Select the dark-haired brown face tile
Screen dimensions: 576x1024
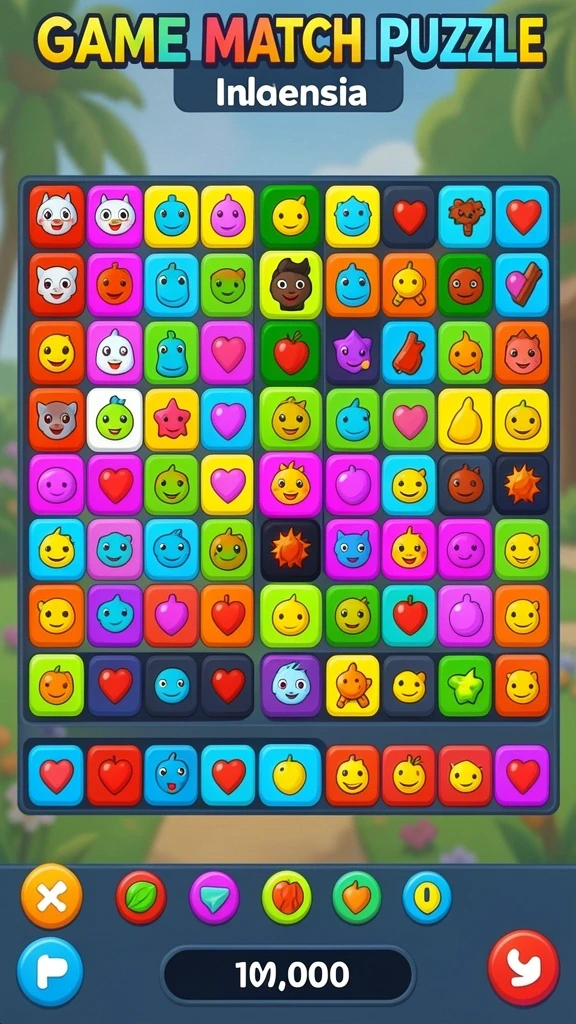[291, 285]
